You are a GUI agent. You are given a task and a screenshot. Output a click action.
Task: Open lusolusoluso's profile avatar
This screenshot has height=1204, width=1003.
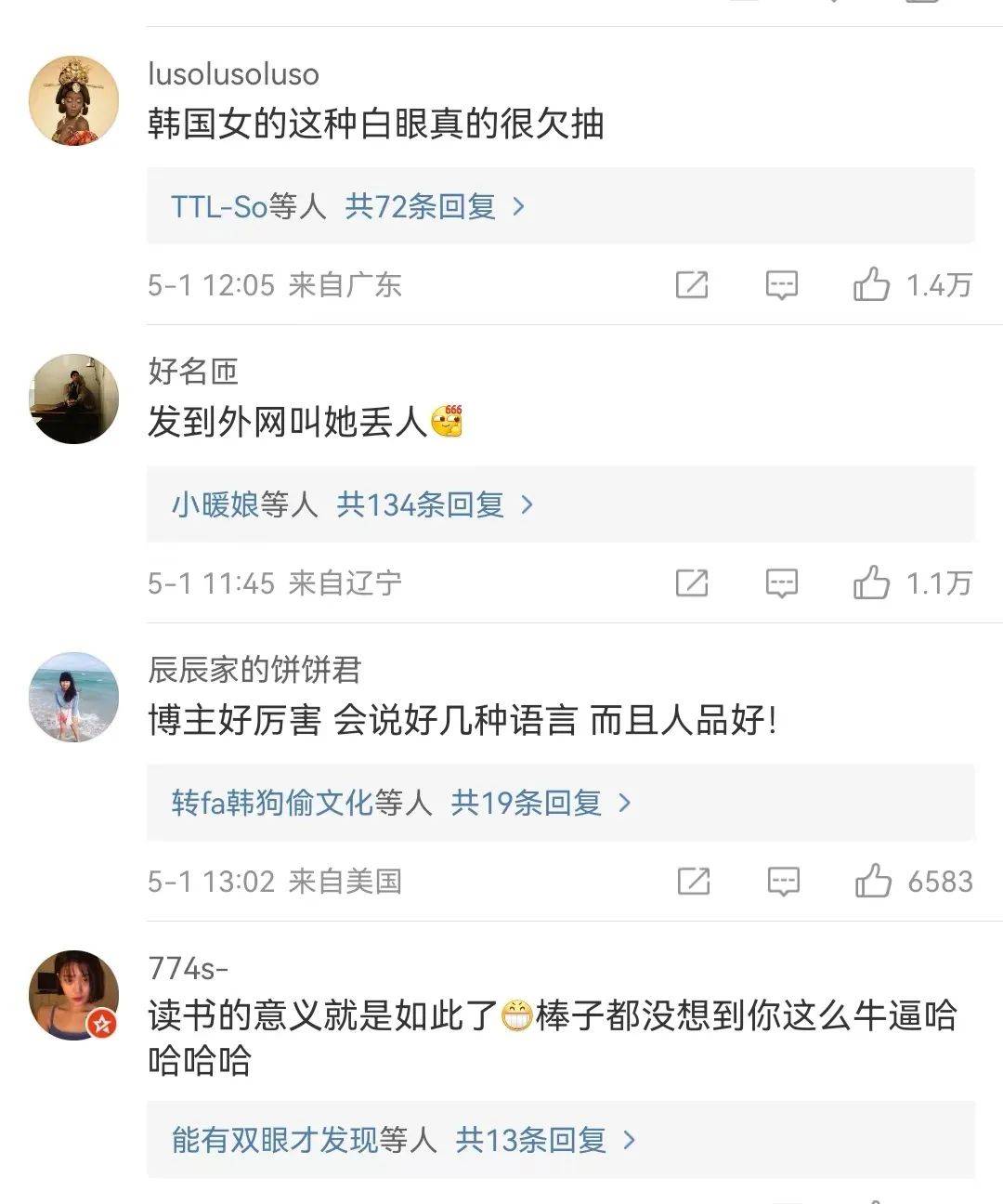click(x=73, y=100)
